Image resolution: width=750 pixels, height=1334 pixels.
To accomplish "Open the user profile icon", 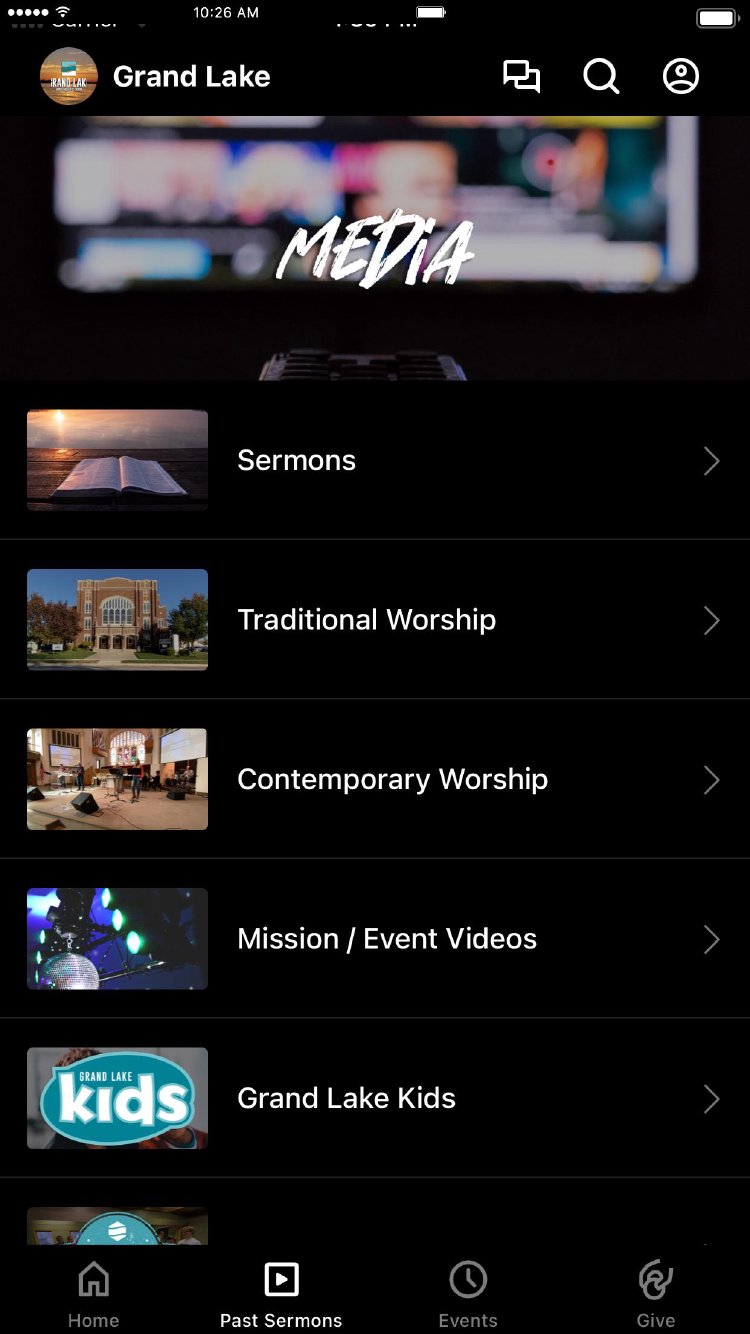I will [x=681, y=77].
